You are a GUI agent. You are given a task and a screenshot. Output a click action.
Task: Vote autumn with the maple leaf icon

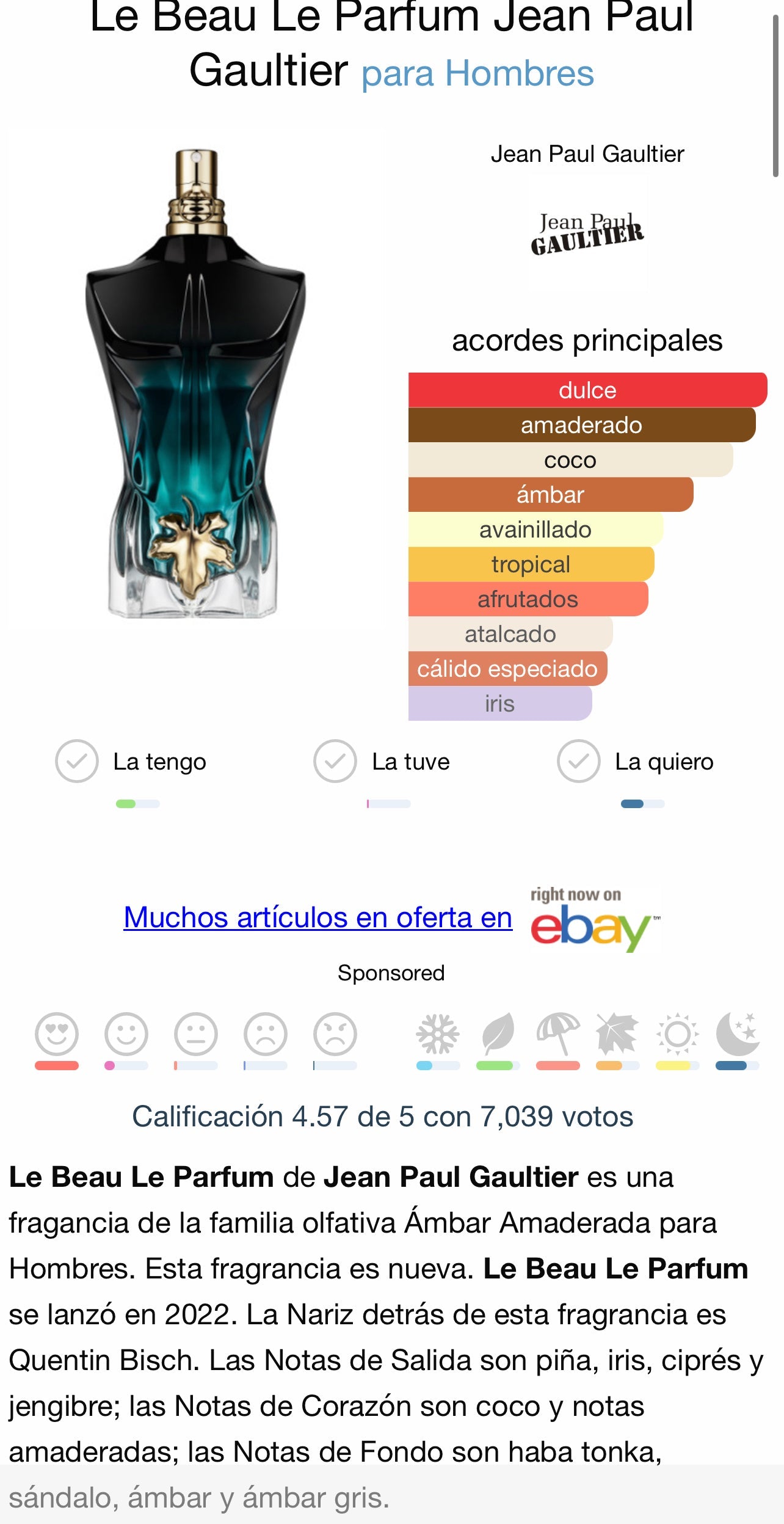click(x=617, y=1035)
